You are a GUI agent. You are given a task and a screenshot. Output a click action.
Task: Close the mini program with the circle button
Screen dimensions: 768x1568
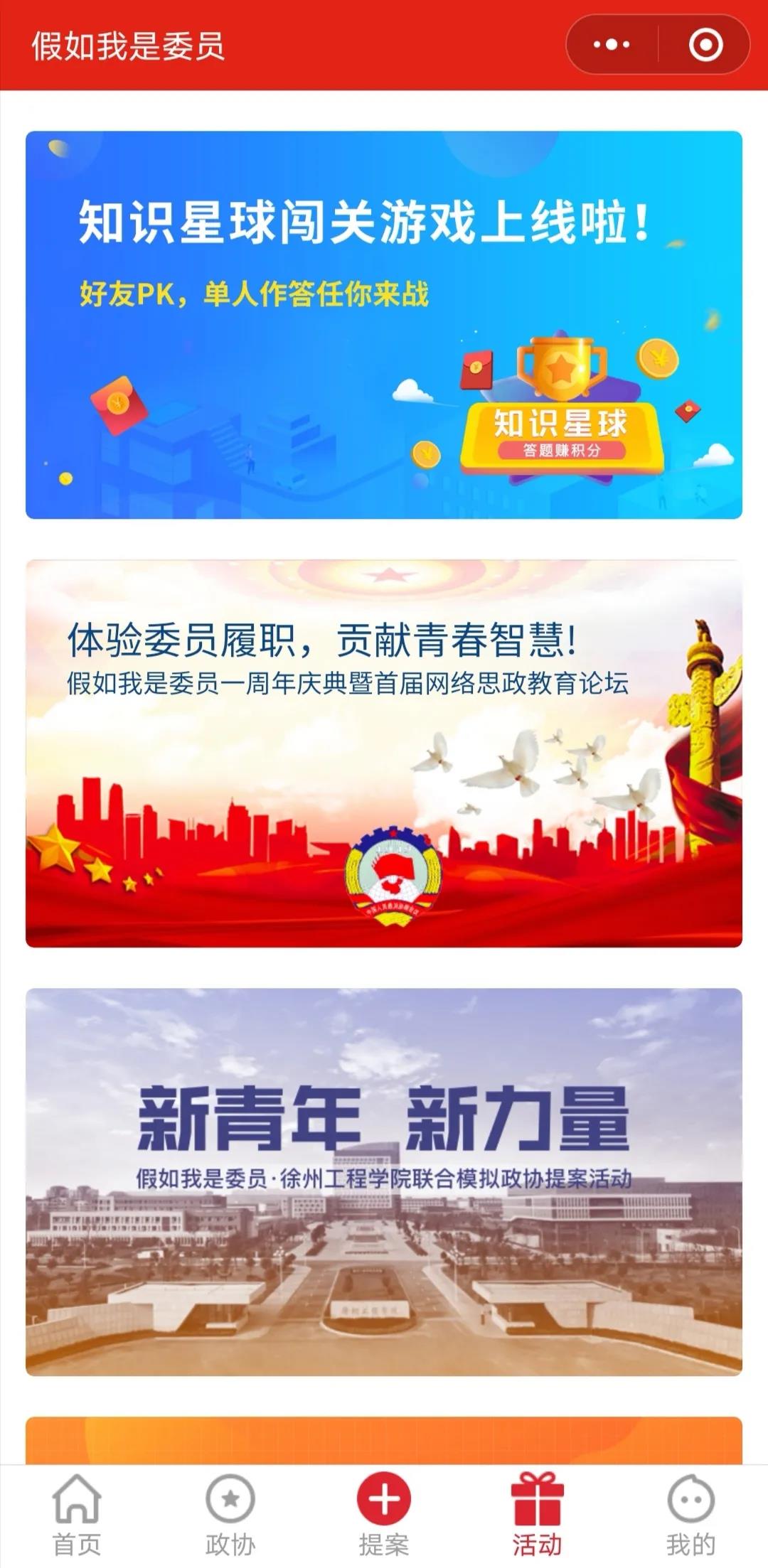tap(705, 45)
